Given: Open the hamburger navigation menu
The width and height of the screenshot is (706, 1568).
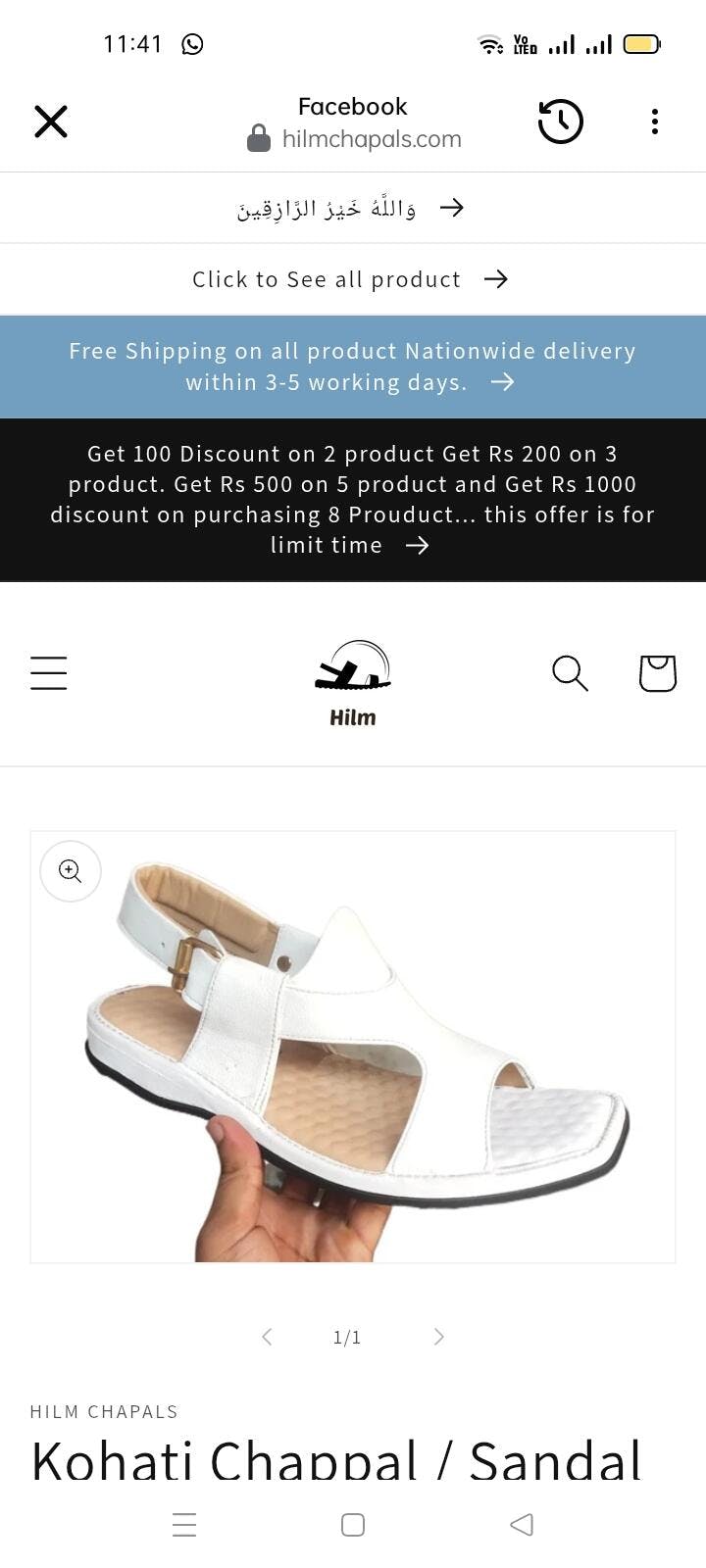Looking at the screenshot, I should tap(49, 673).
